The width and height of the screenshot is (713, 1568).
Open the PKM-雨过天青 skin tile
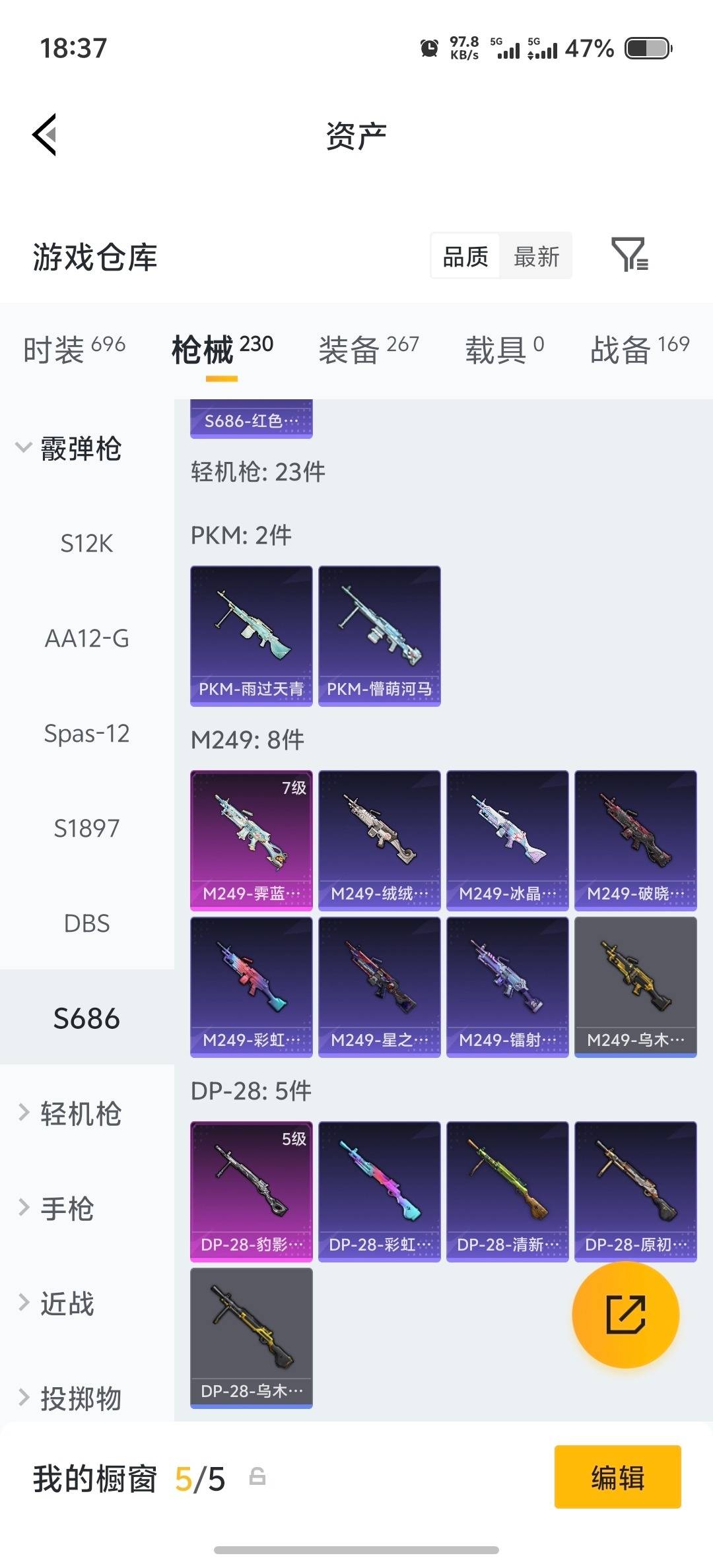[251, 636]
